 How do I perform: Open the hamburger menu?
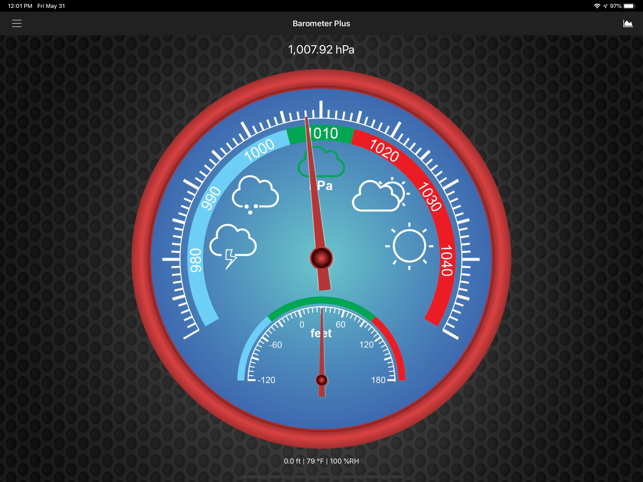click(x=17, y=23)
